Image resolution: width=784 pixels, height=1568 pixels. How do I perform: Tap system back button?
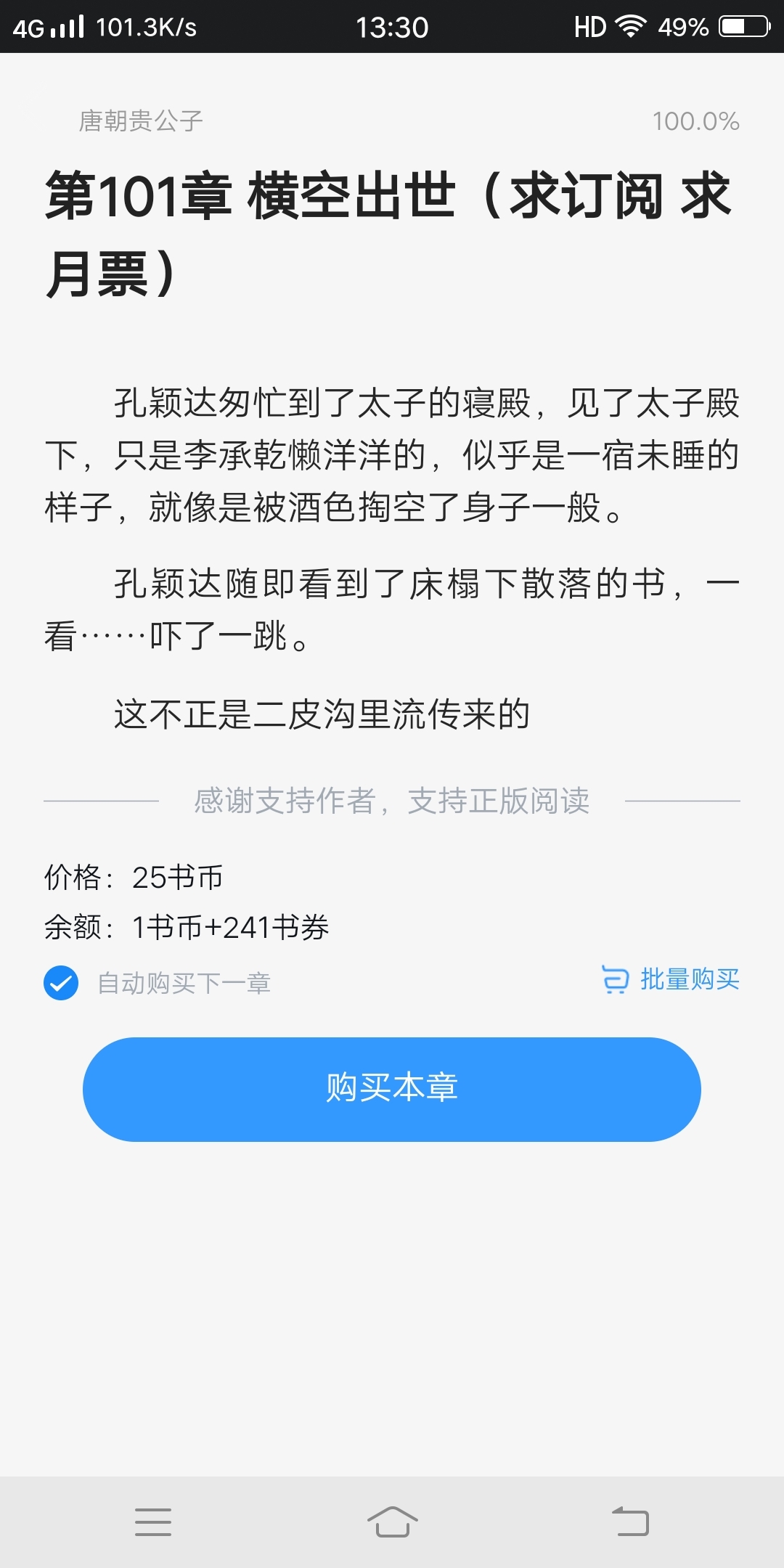630,1522
